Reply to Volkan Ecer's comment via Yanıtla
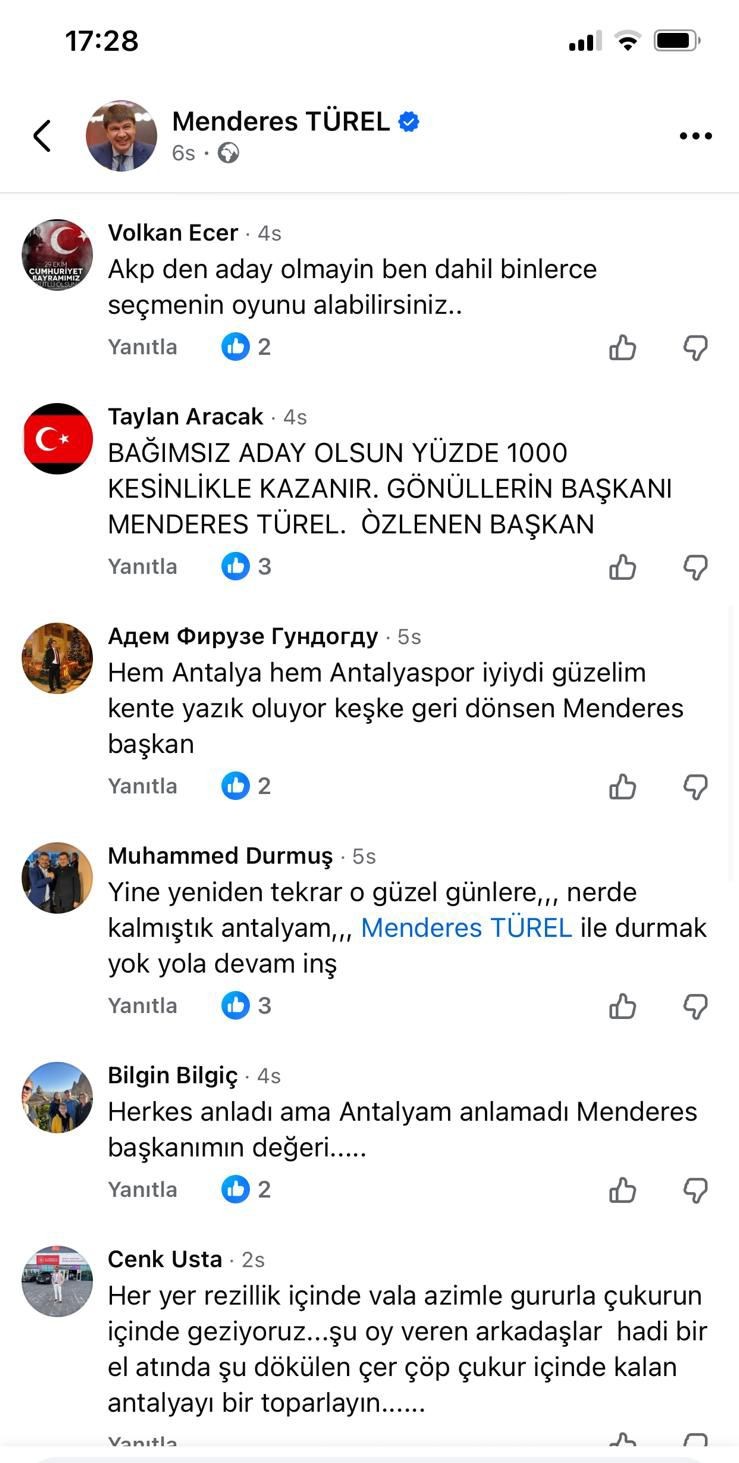Viewport: 739px width, 1463px height. pyautogui.click(x=142, y=347)
